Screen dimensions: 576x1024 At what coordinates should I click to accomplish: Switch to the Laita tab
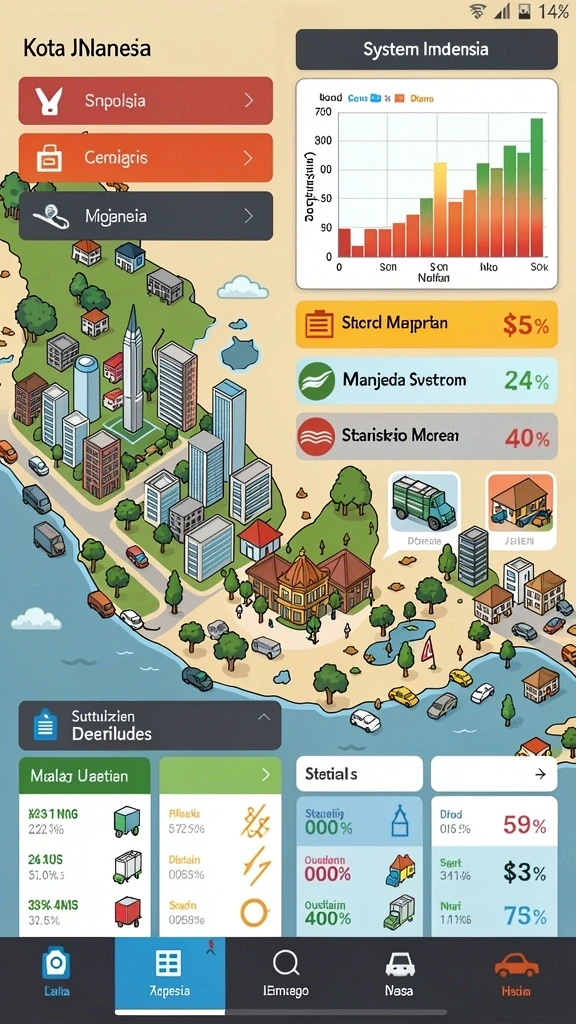(x=56, y=971)
